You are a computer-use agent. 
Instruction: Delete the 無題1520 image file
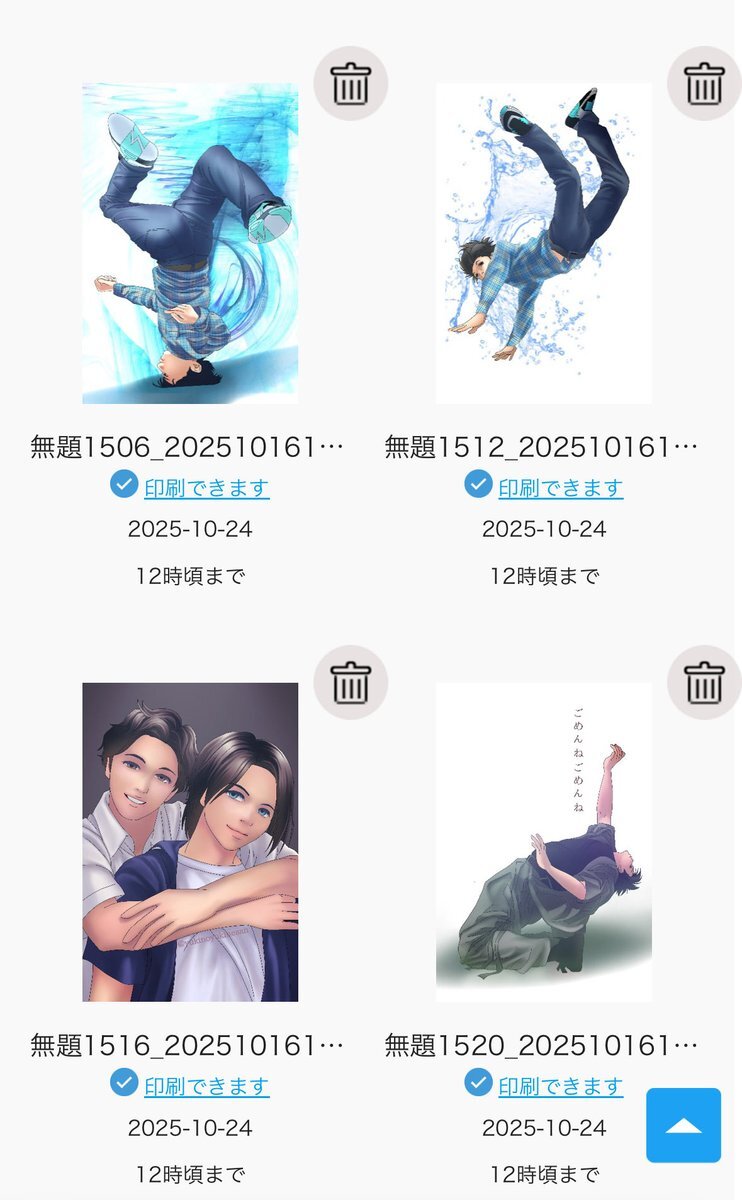pos(704,682)
